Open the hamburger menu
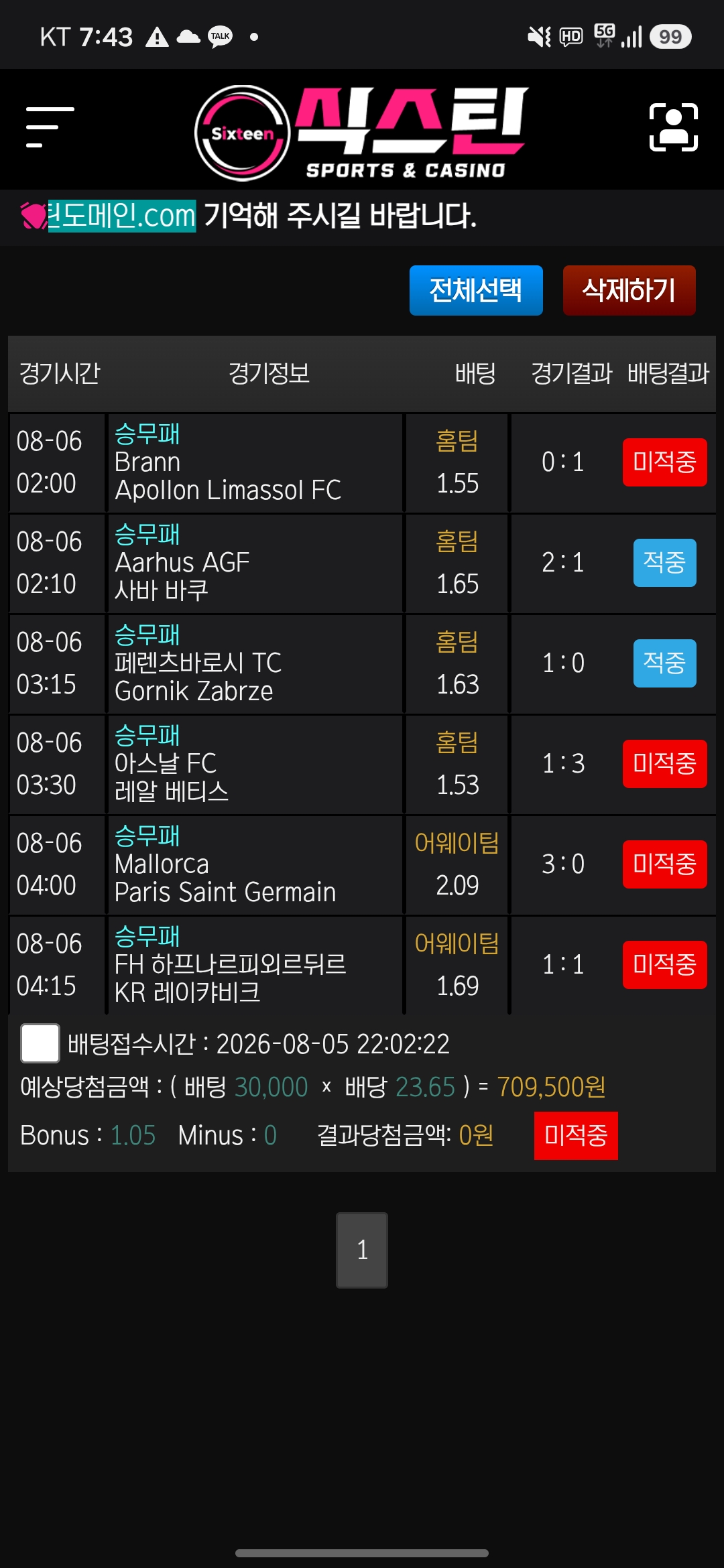Image resolution: width=724 pixels, height=1568 pixels. tap(50, 127)
